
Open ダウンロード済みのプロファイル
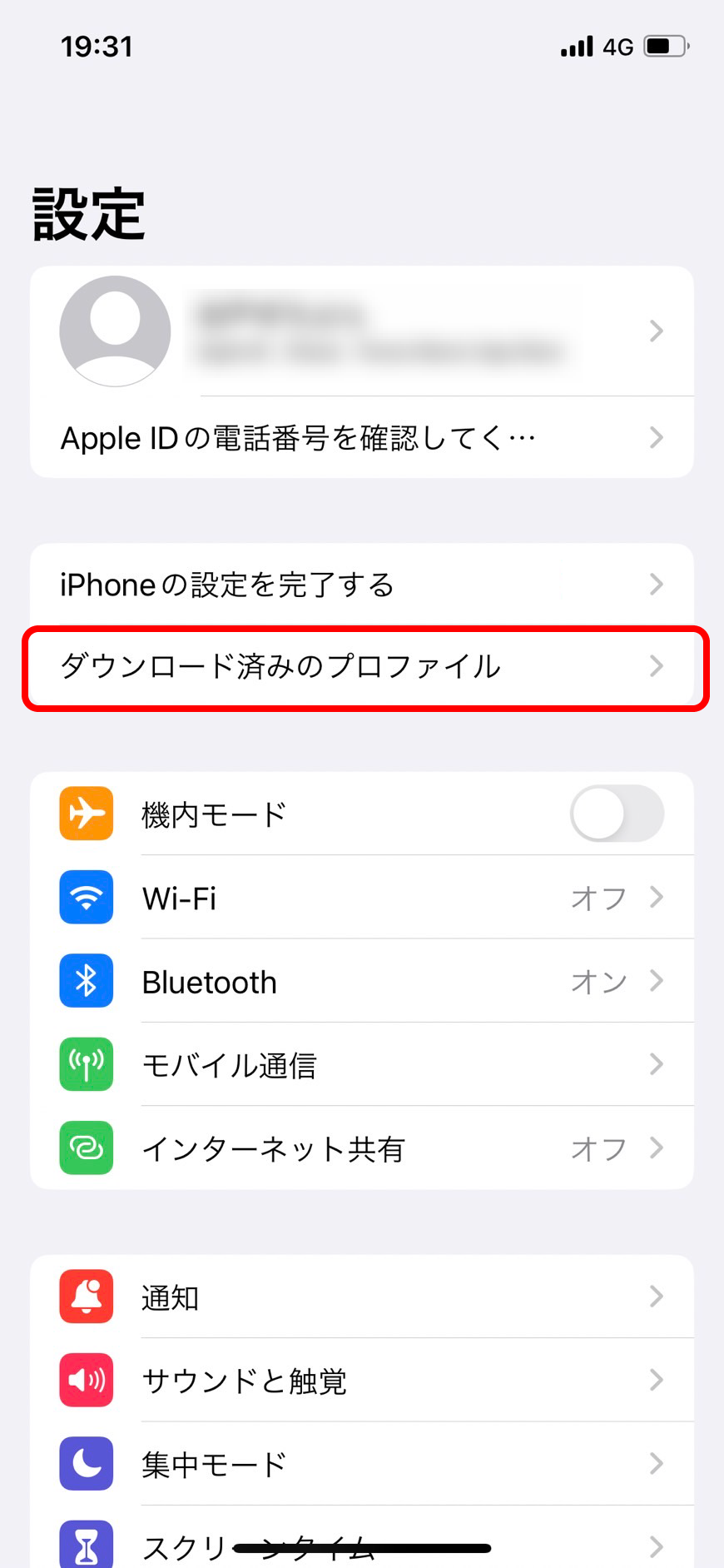[362, 667]
